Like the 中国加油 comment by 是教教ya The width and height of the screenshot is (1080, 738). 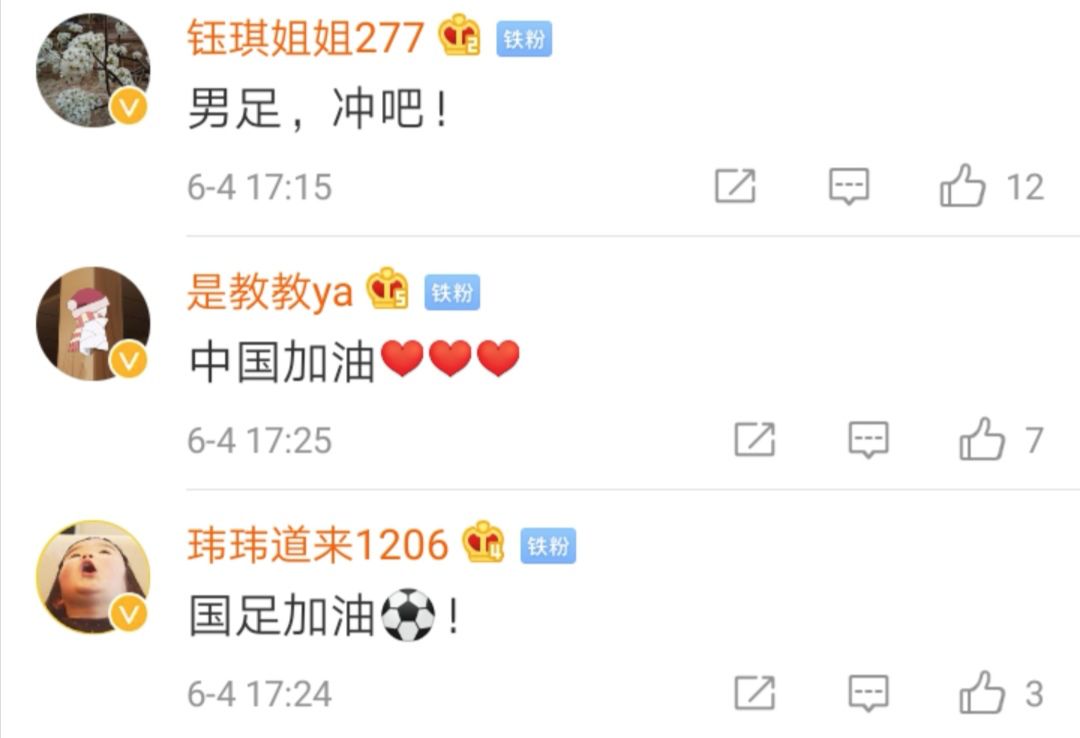click(982, 440)
